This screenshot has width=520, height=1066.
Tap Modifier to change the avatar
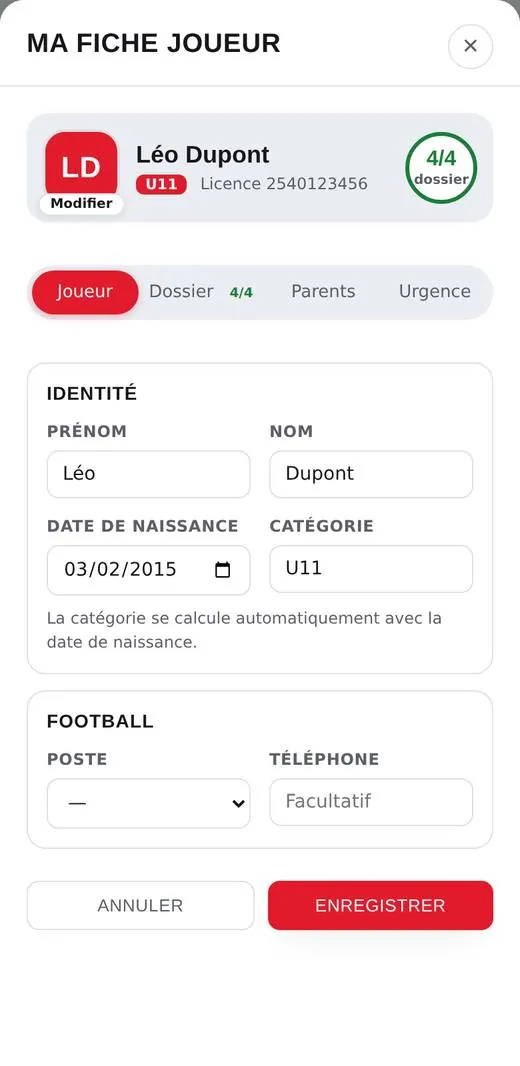(82, 203)
